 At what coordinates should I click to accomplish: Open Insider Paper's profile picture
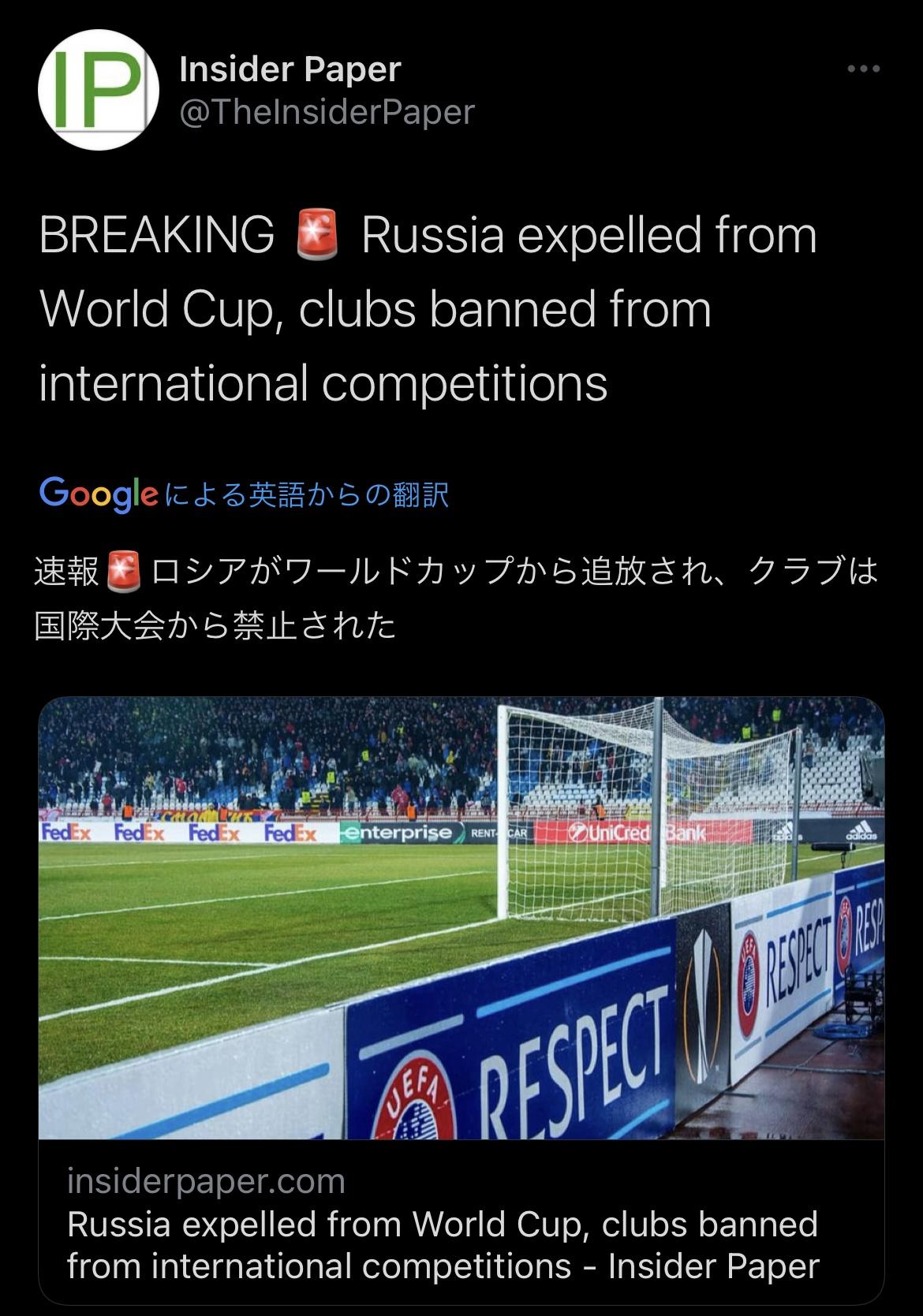click(x=99, y=90)
